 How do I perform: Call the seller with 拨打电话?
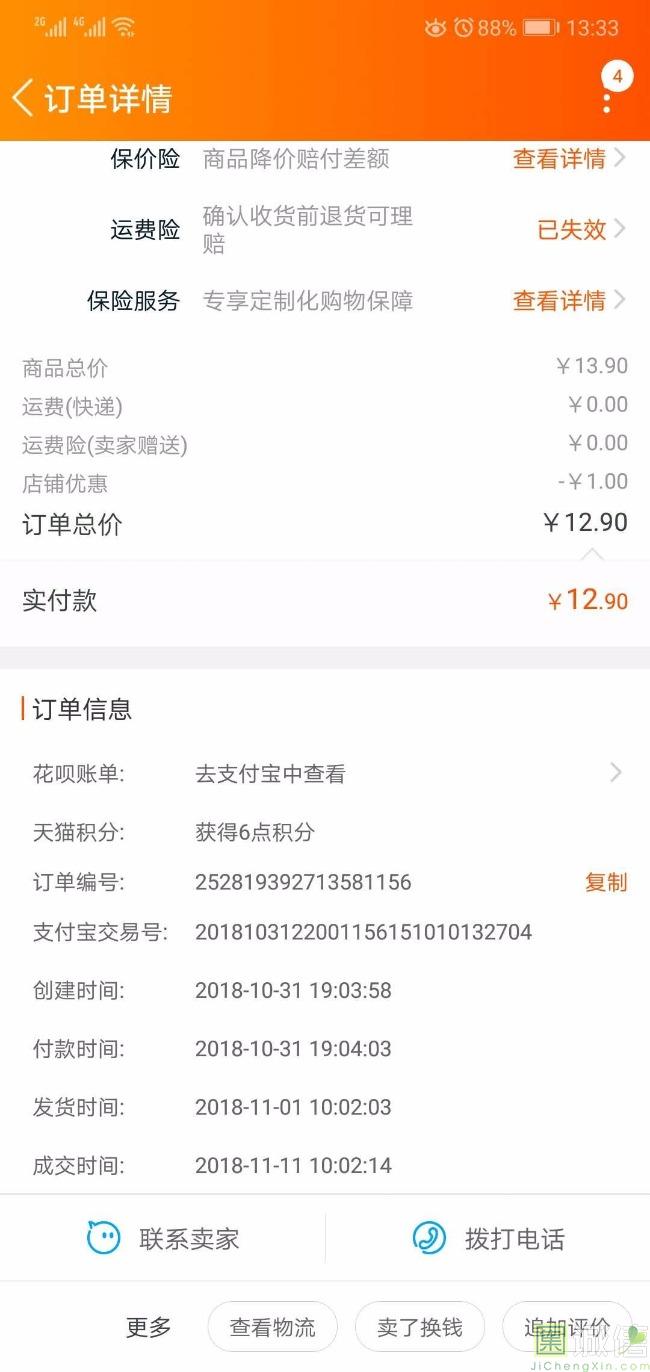tap(488, 1239)
